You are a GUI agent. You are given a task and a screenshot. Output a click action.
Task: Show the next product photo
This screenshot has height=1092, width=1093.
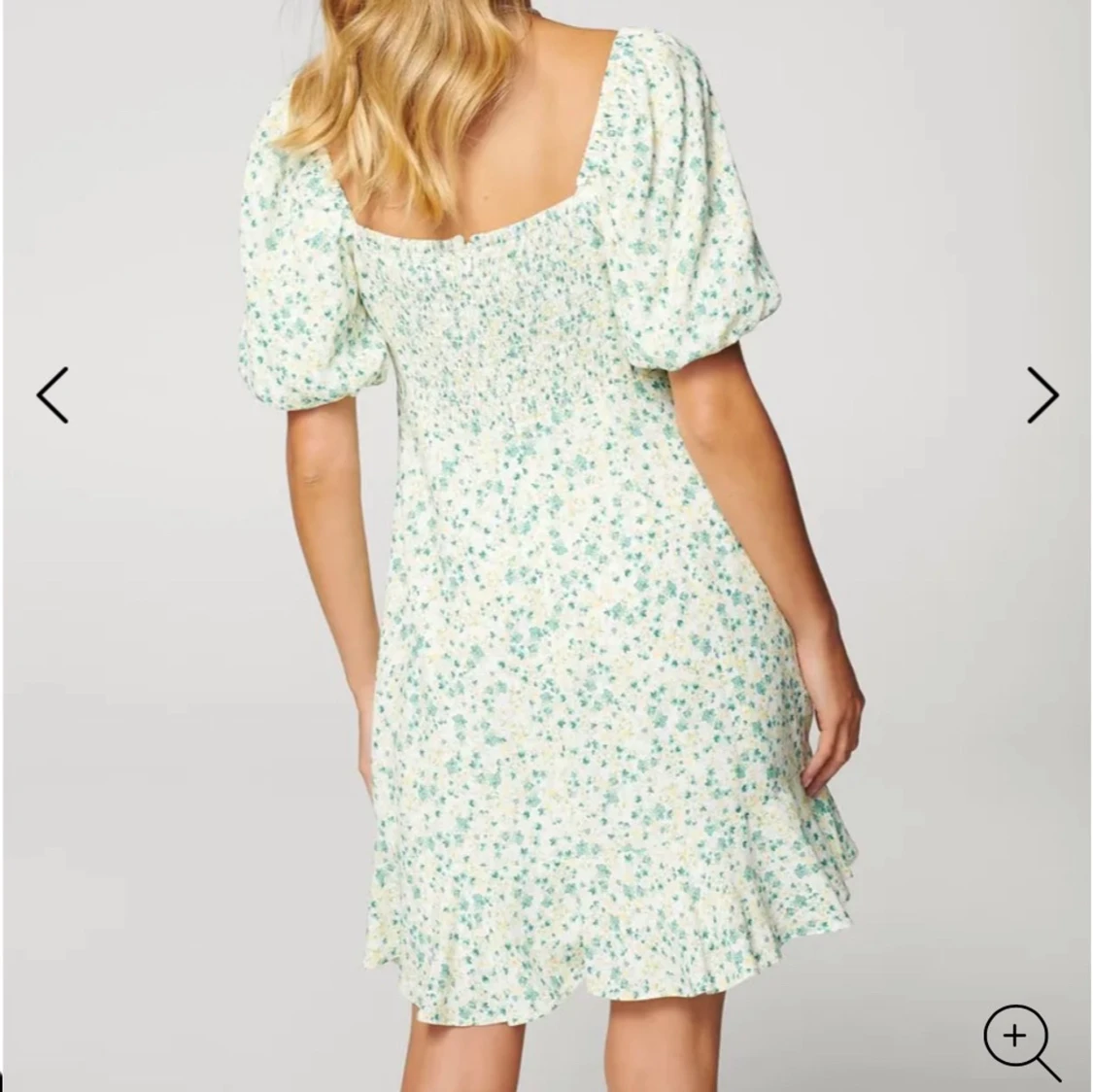tap(1042, 394)
